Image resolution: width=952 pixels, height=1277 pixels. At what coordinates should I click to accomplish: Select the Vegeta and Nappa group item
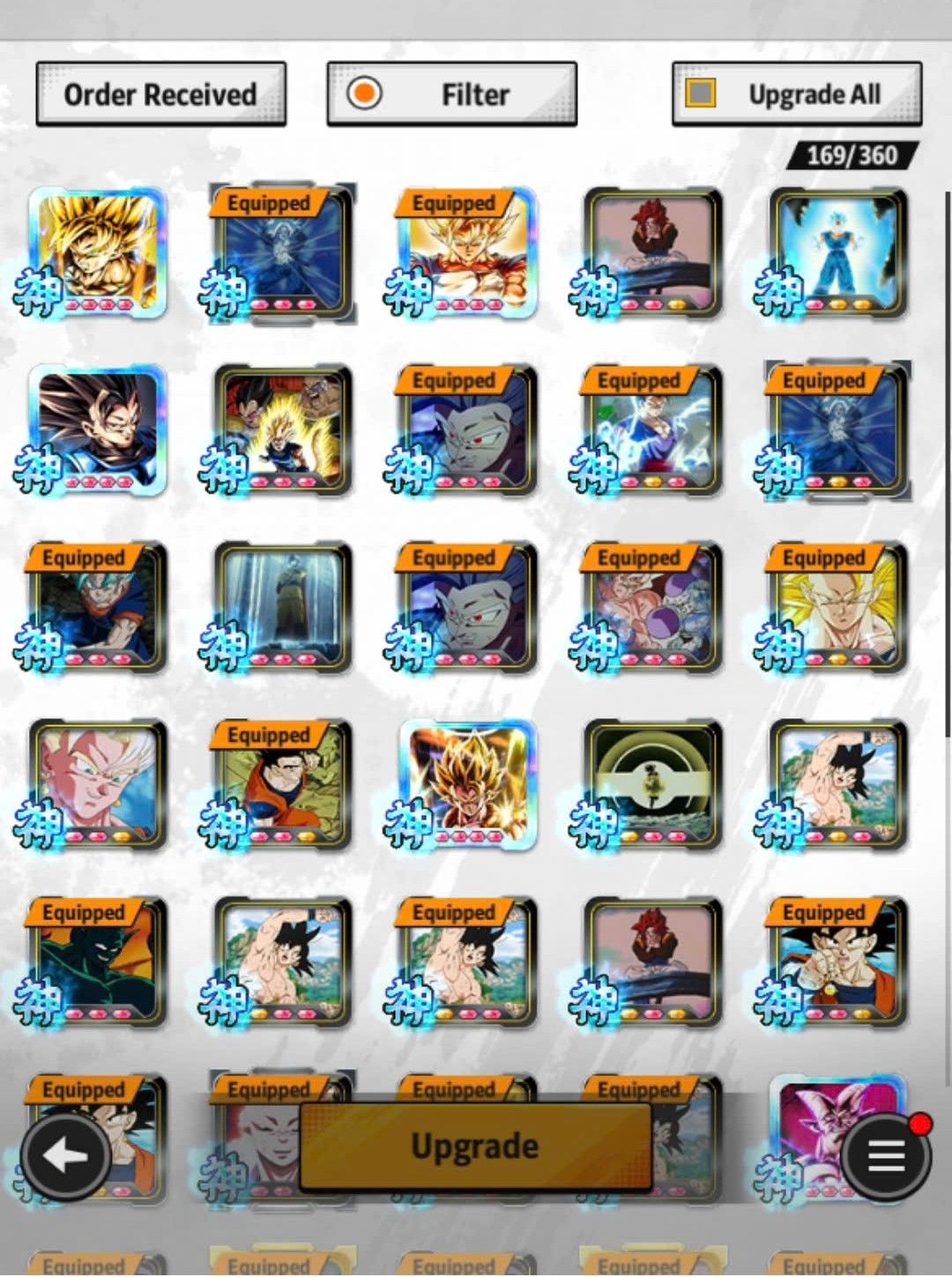pyautogui.click(x=282, y=430)
